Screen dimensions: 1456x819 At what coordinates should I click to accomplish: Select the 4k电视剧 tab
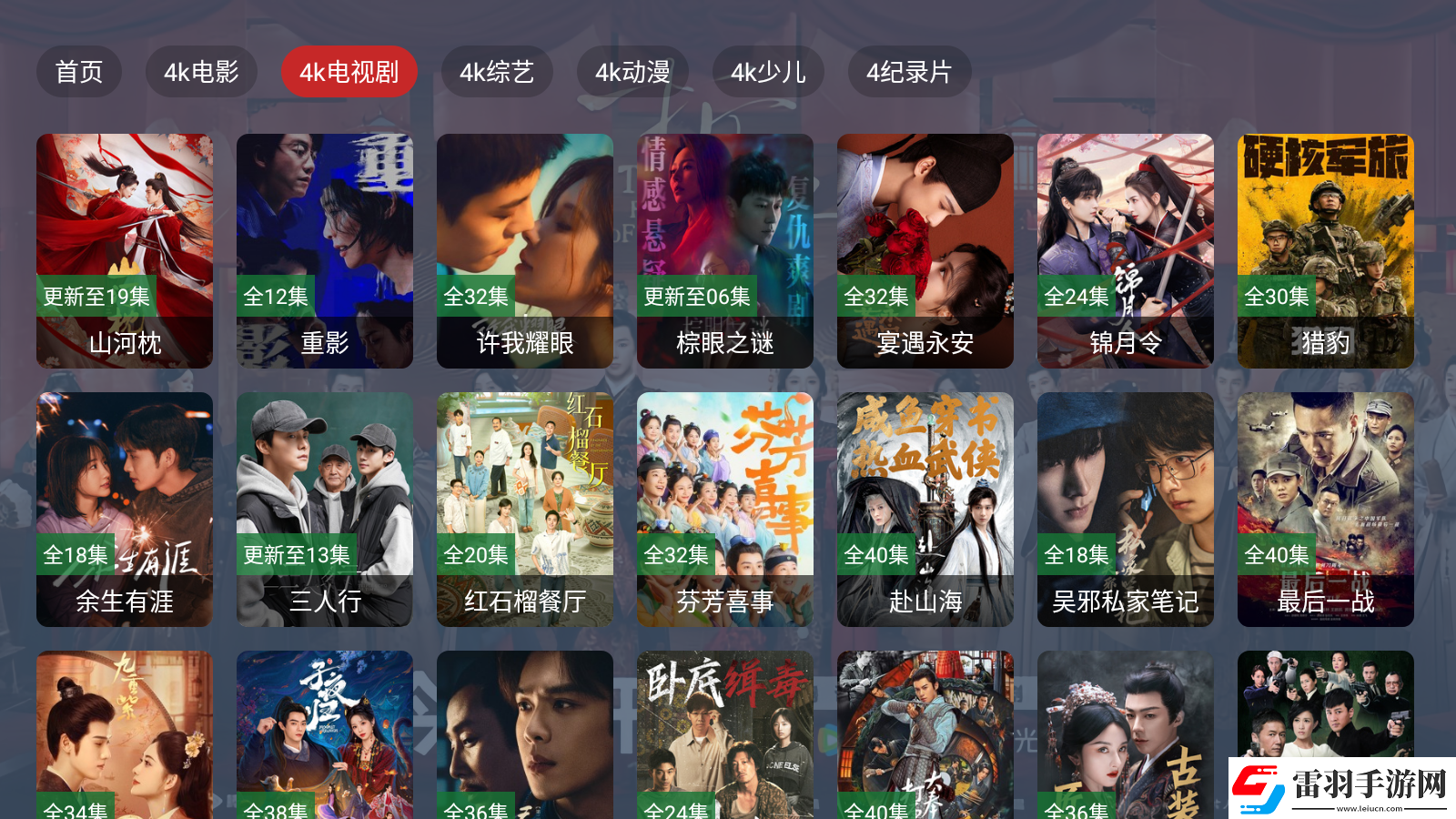point(349,72)
